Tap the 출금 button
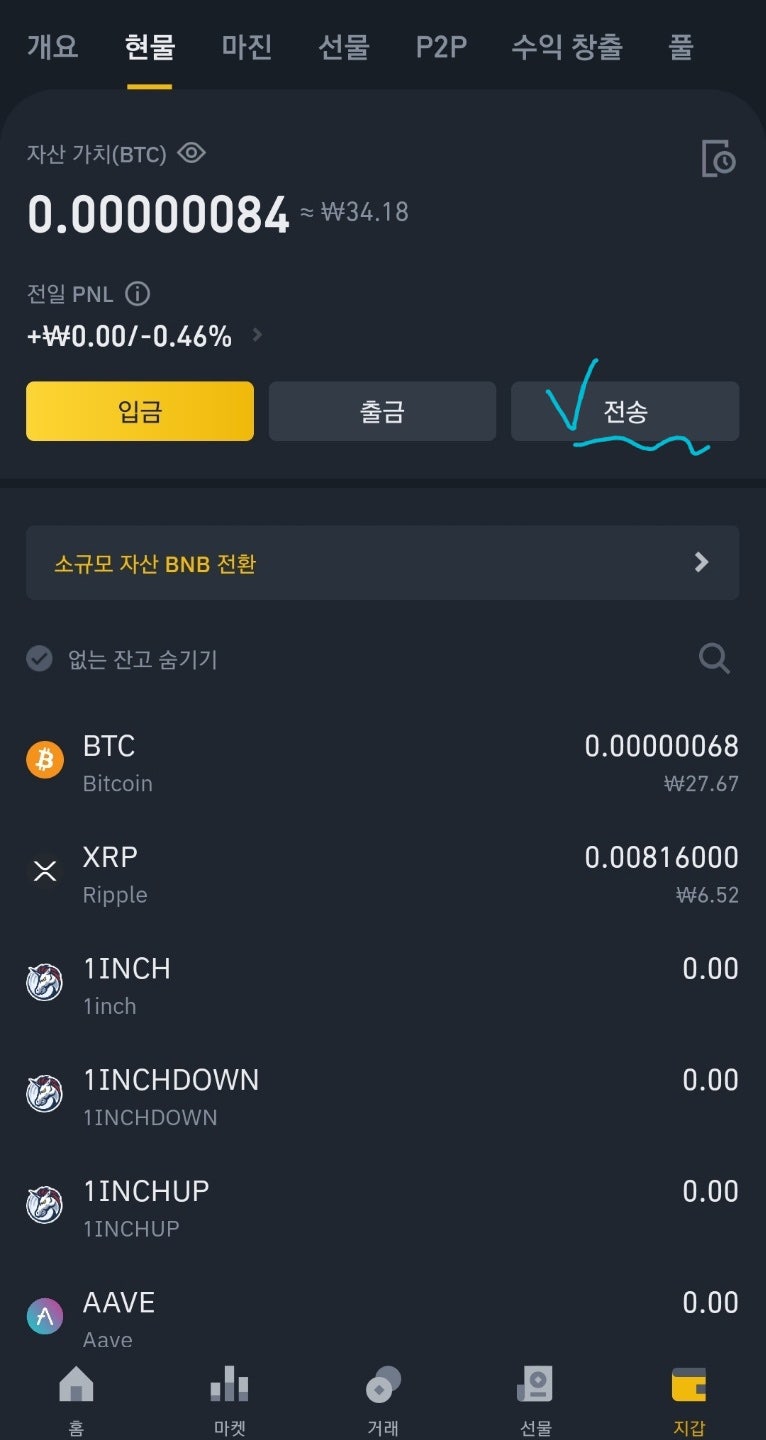This screenshot has height=1440, width=766. (x=382, y=411)
